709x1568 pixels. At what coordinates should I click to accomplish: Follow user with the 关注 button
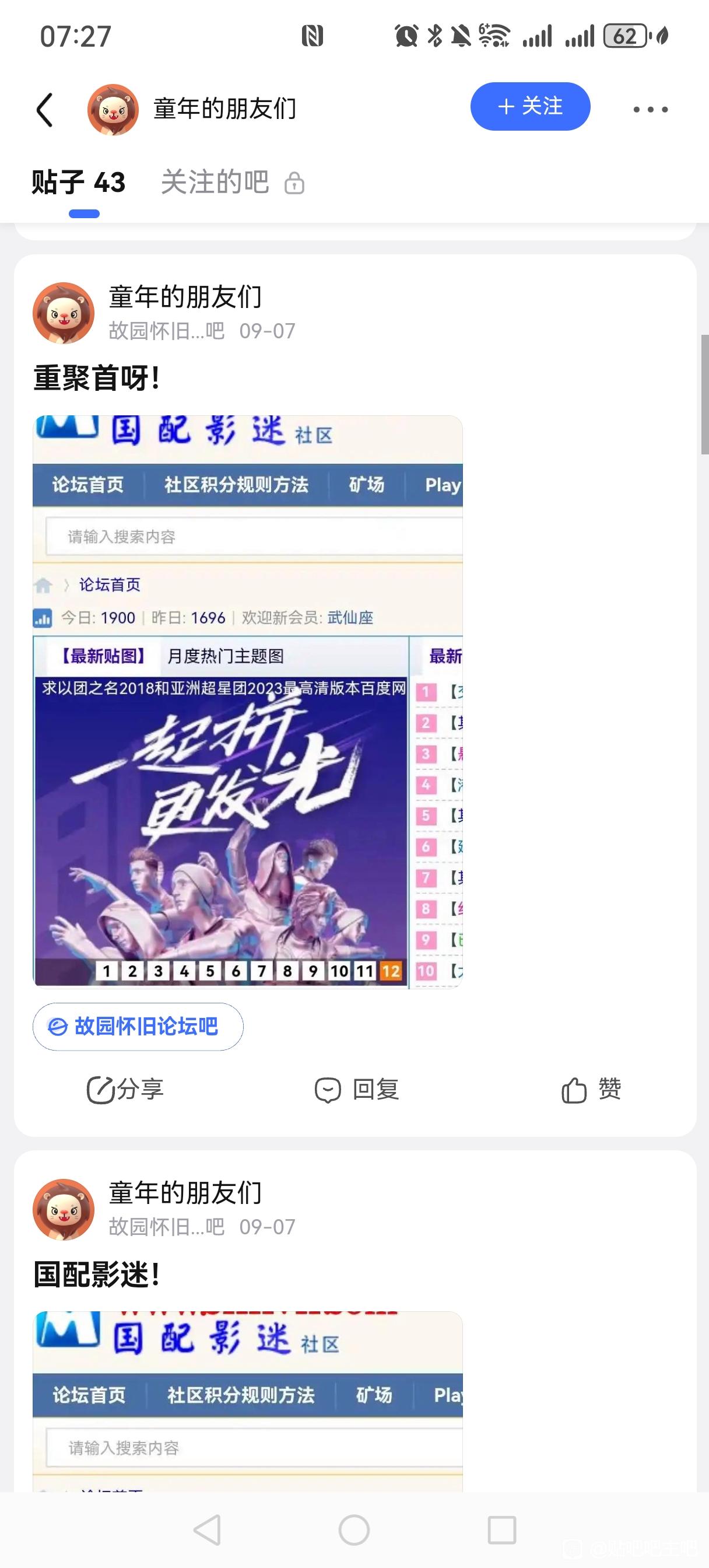tap(530, 107)
